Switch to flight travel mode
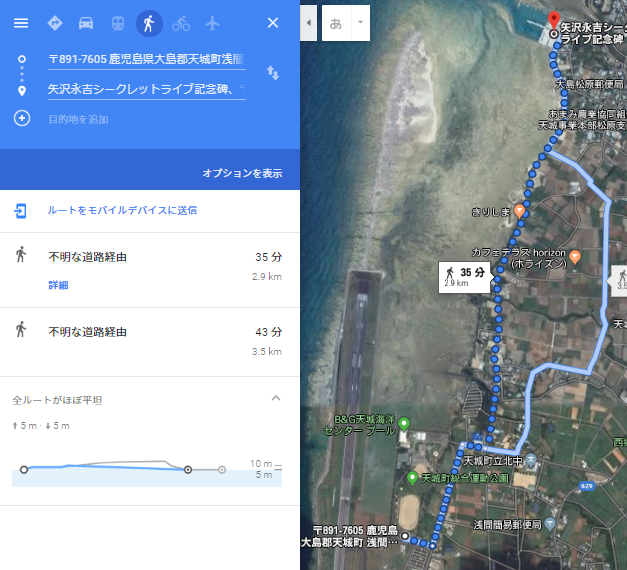Image resolution: width=627 pixels, height=570 pixels. coord(212,23)
